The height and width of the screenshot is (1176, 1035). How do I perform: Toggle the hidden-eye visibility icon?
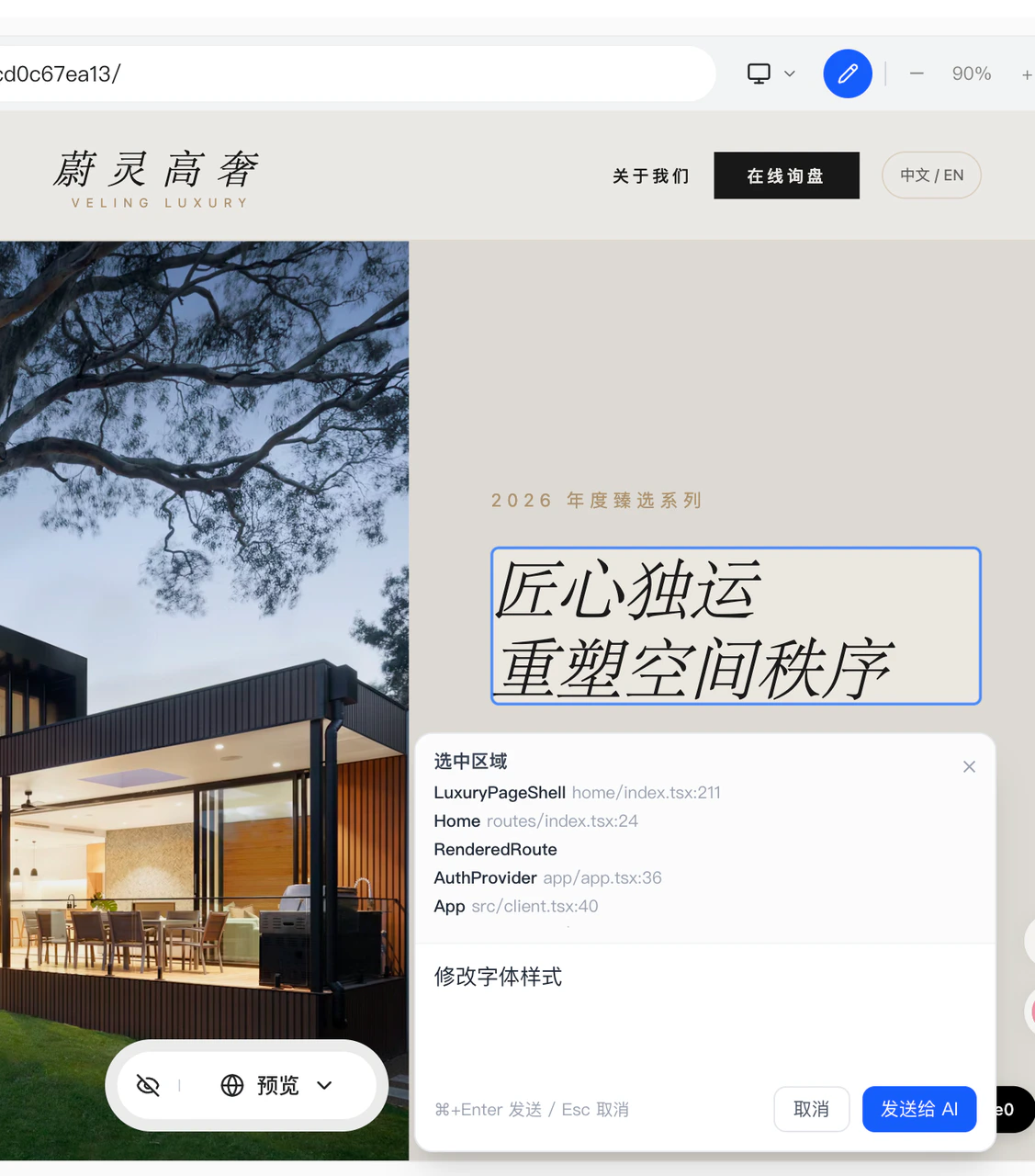[148, 1085]
